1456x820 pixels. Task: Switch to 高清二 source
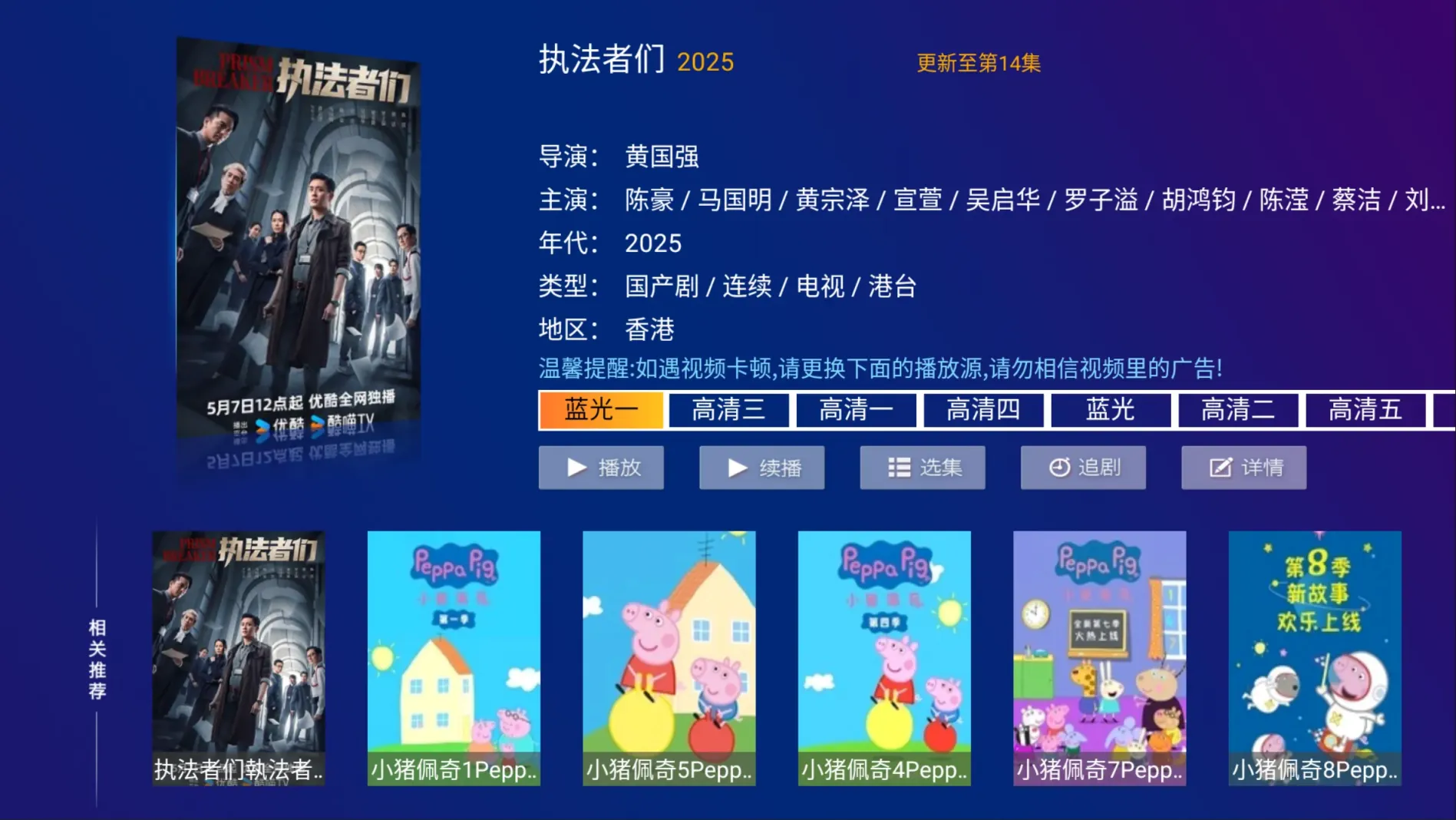pos(1238,410)
